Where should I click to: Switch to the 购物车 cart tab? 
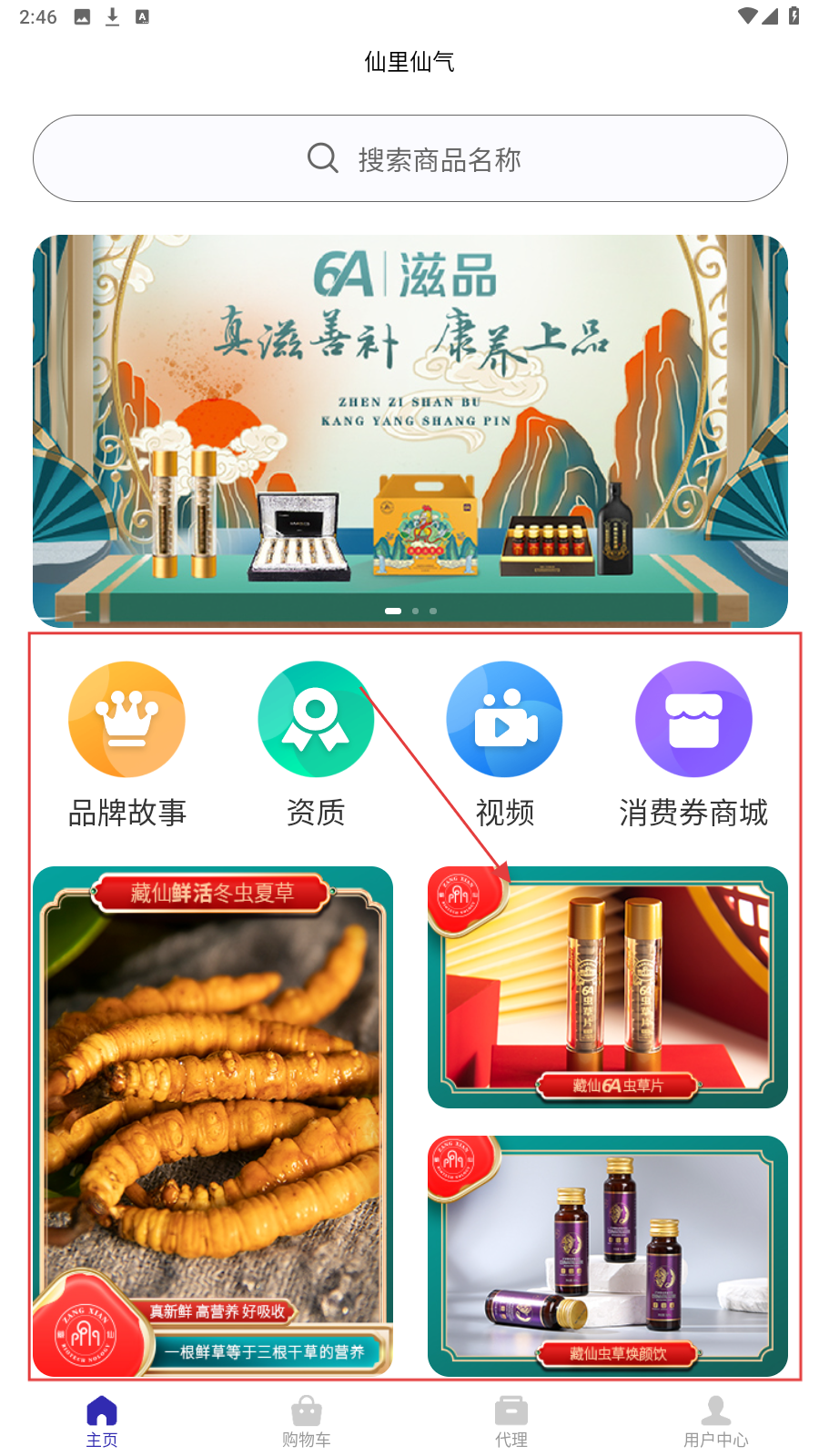(307, 1421)
